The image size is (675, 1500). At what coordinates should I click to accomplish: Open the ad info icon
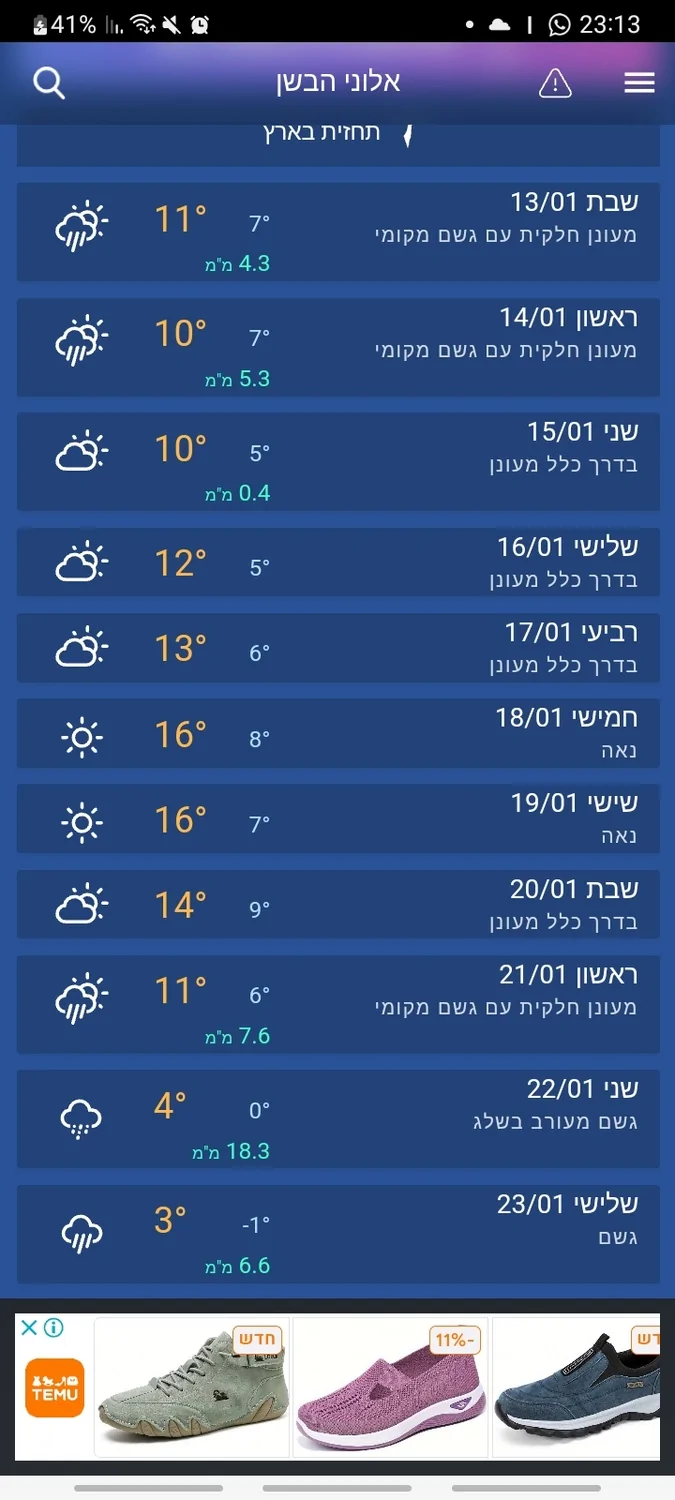point(53,1328)
